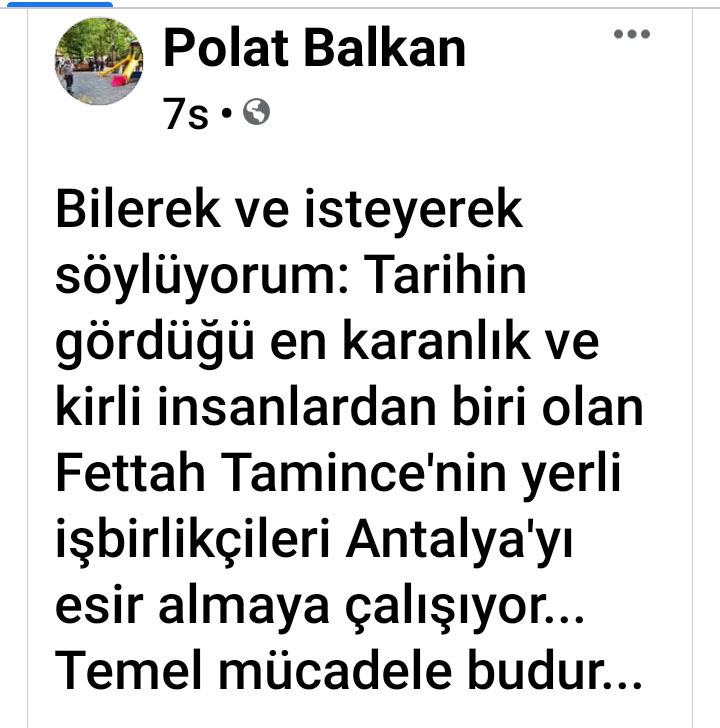Open the Polat Balkan profile name

[x=314, y=48]
